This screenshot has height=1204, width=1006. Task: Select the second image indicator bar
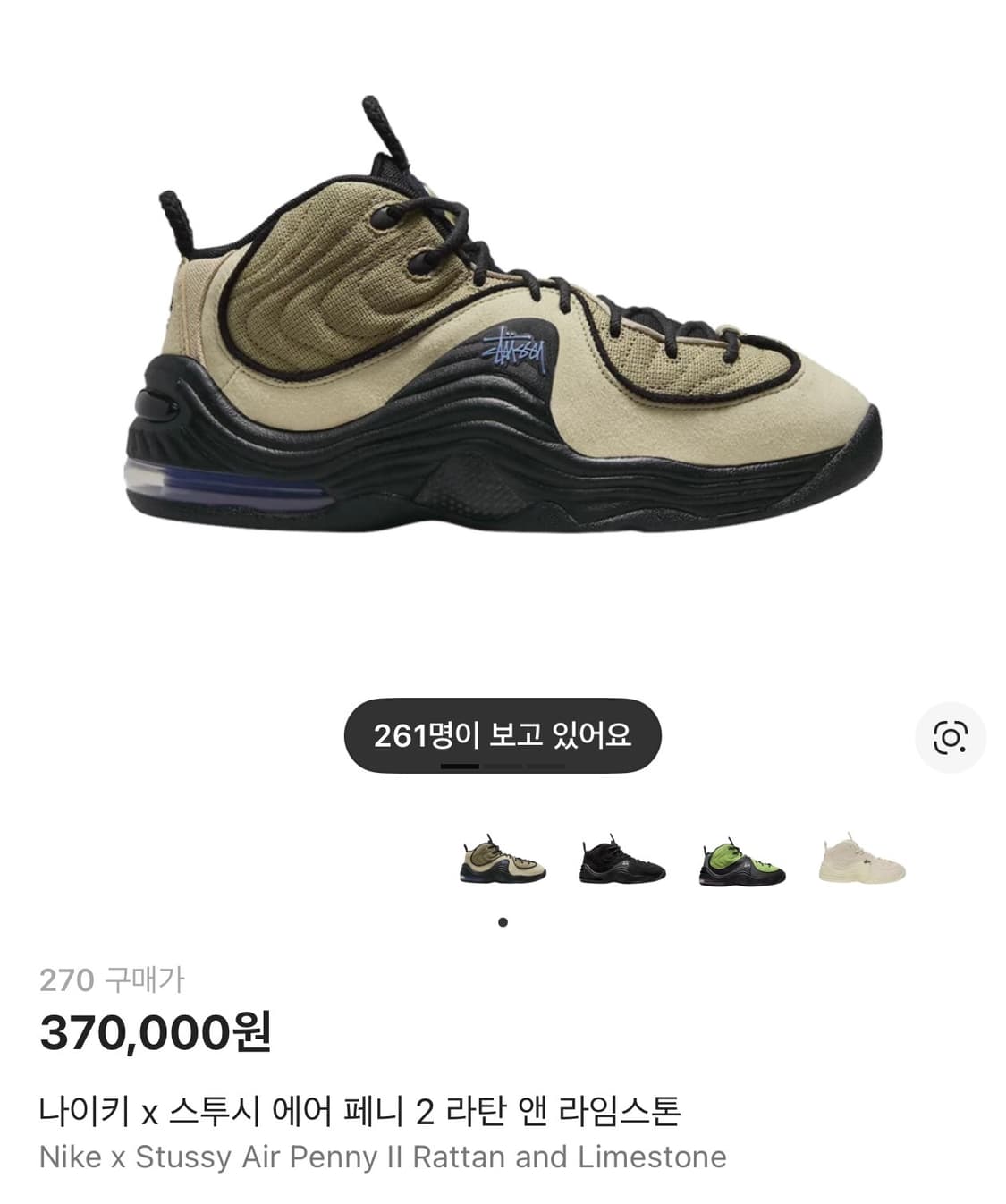503,767
